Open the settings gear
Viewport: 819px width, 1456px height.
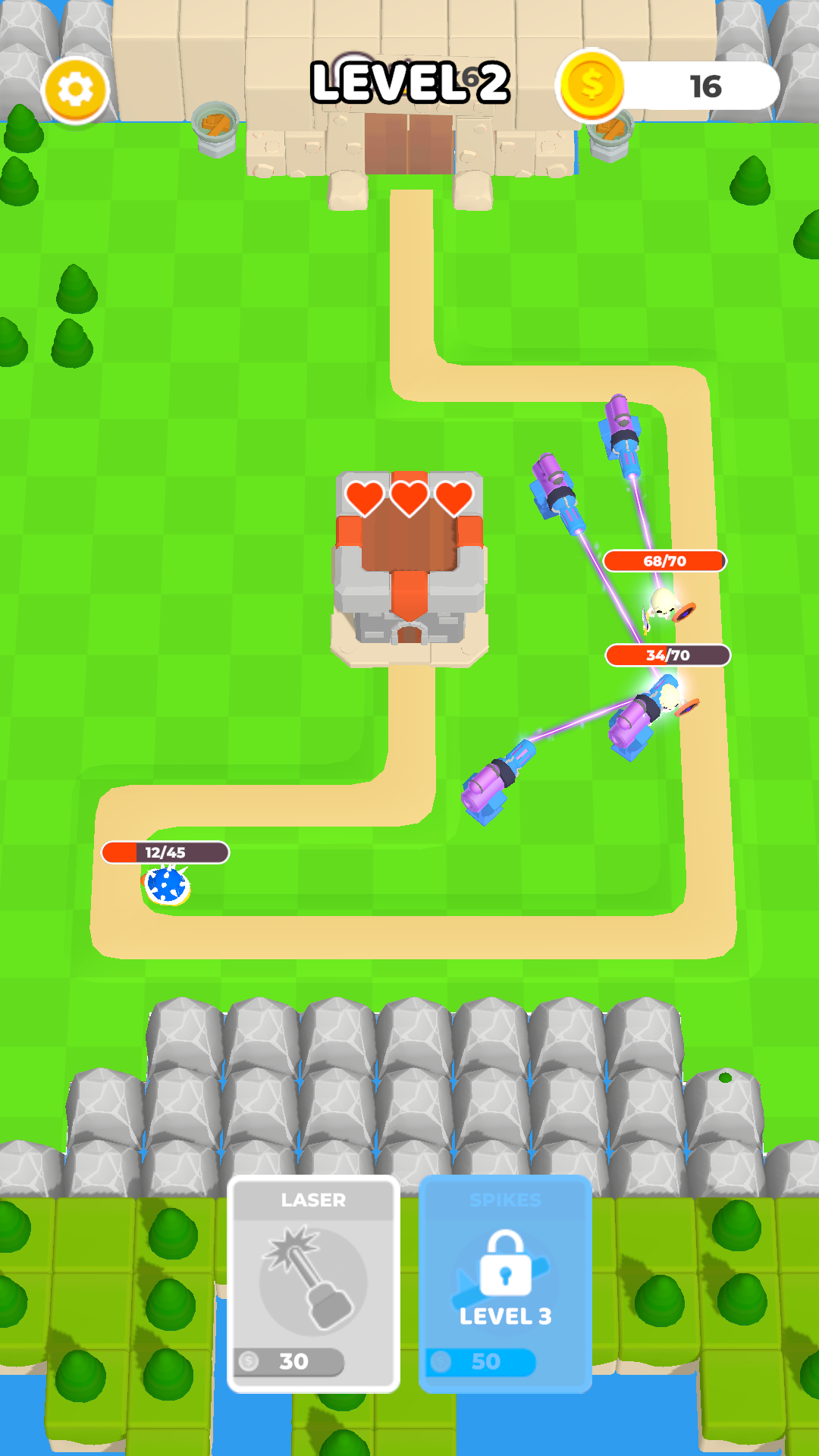click(78, 86)
